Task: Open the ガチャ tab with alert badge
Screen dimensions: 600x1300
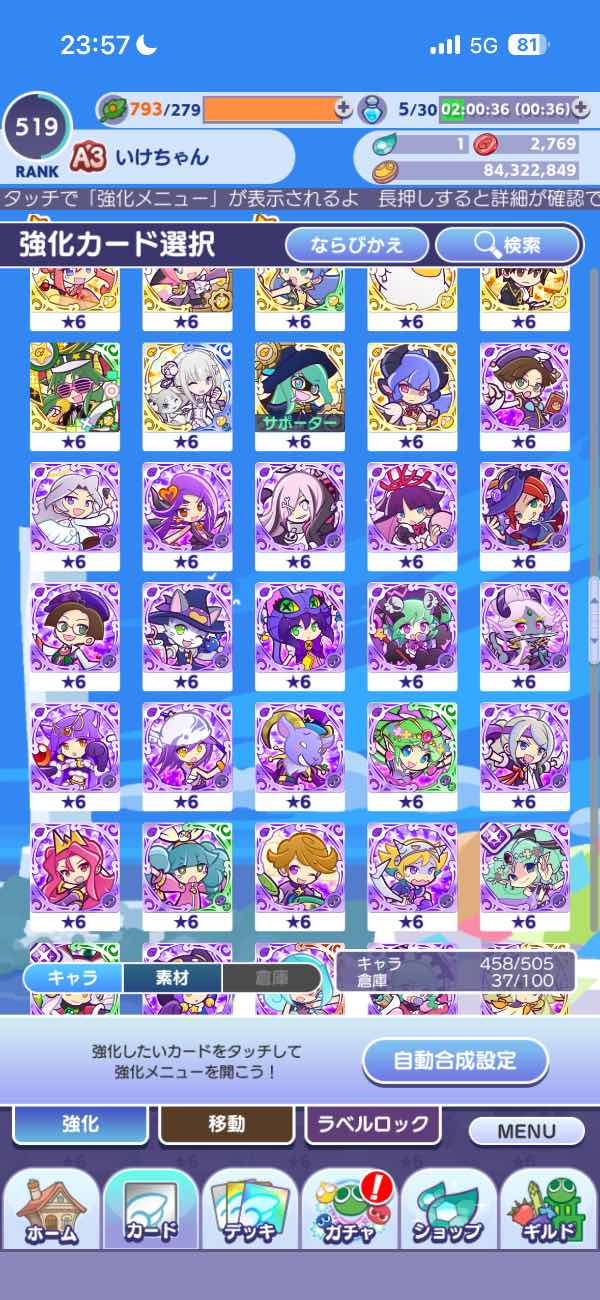Action: pyautogui.click(x=350, y=1211)
